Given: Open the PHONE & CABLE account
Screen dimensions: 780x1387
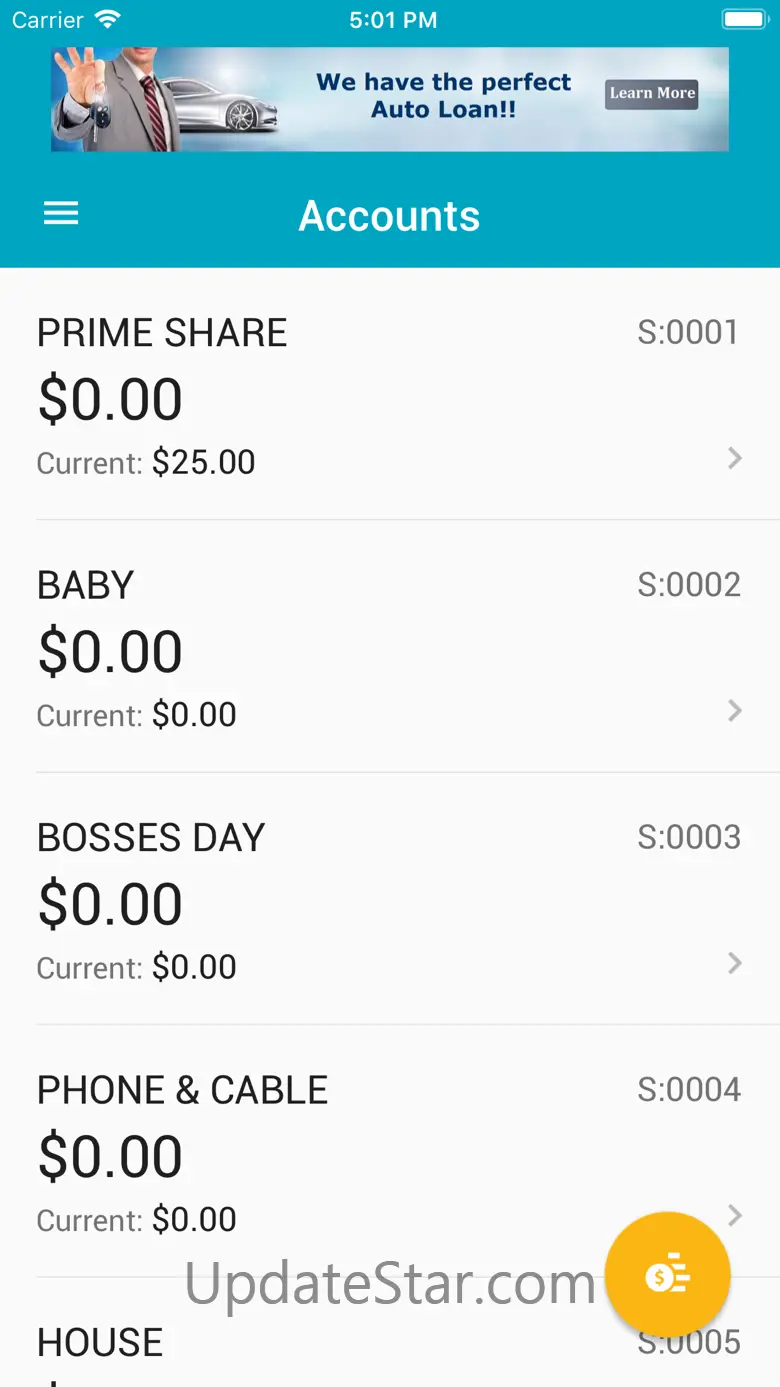Looking at the screenshot, I should [x=389, y=1153].
